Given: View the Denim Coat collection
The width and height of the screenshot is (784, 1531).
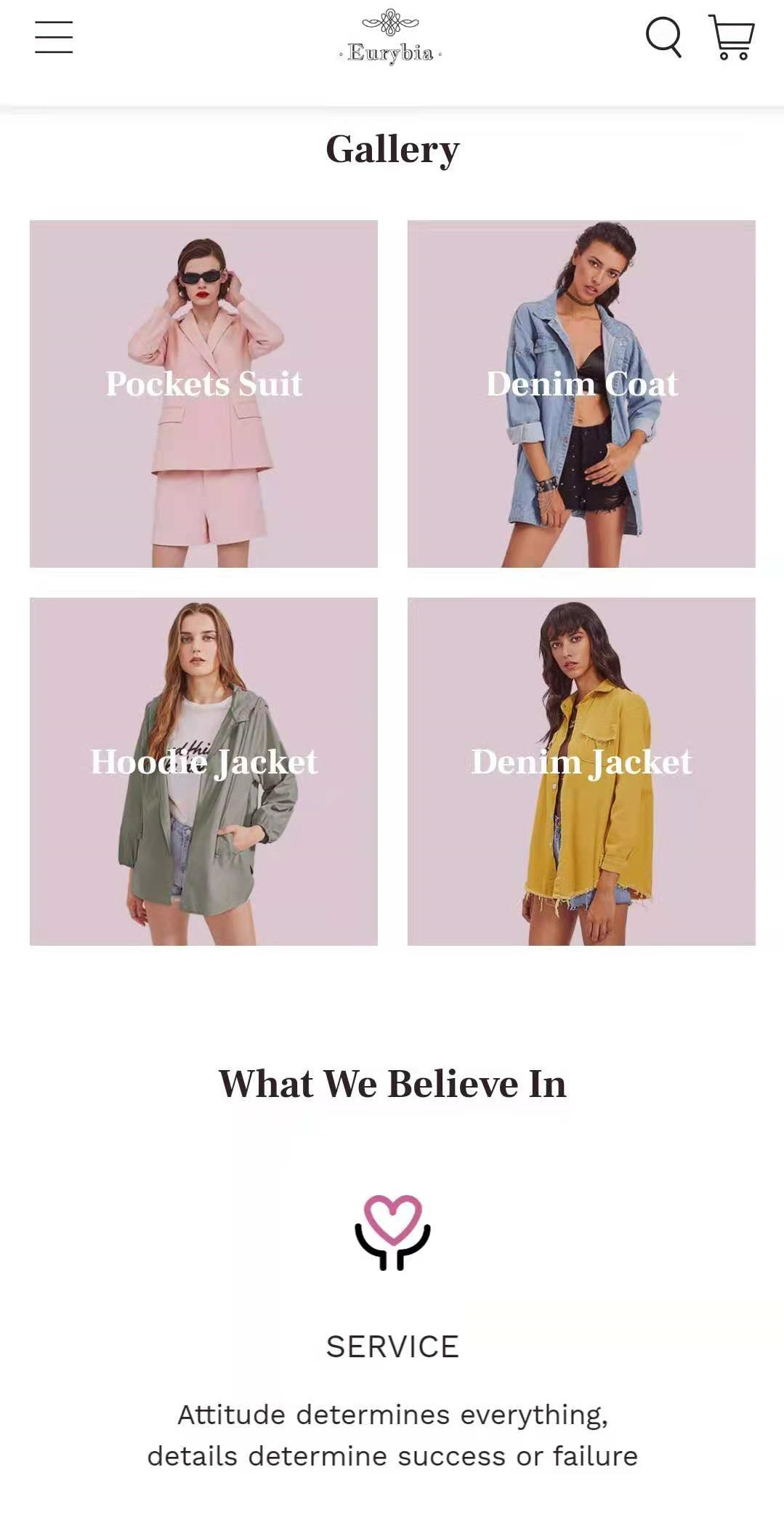Looking at the screenshot, I should [x=581, y=393].
